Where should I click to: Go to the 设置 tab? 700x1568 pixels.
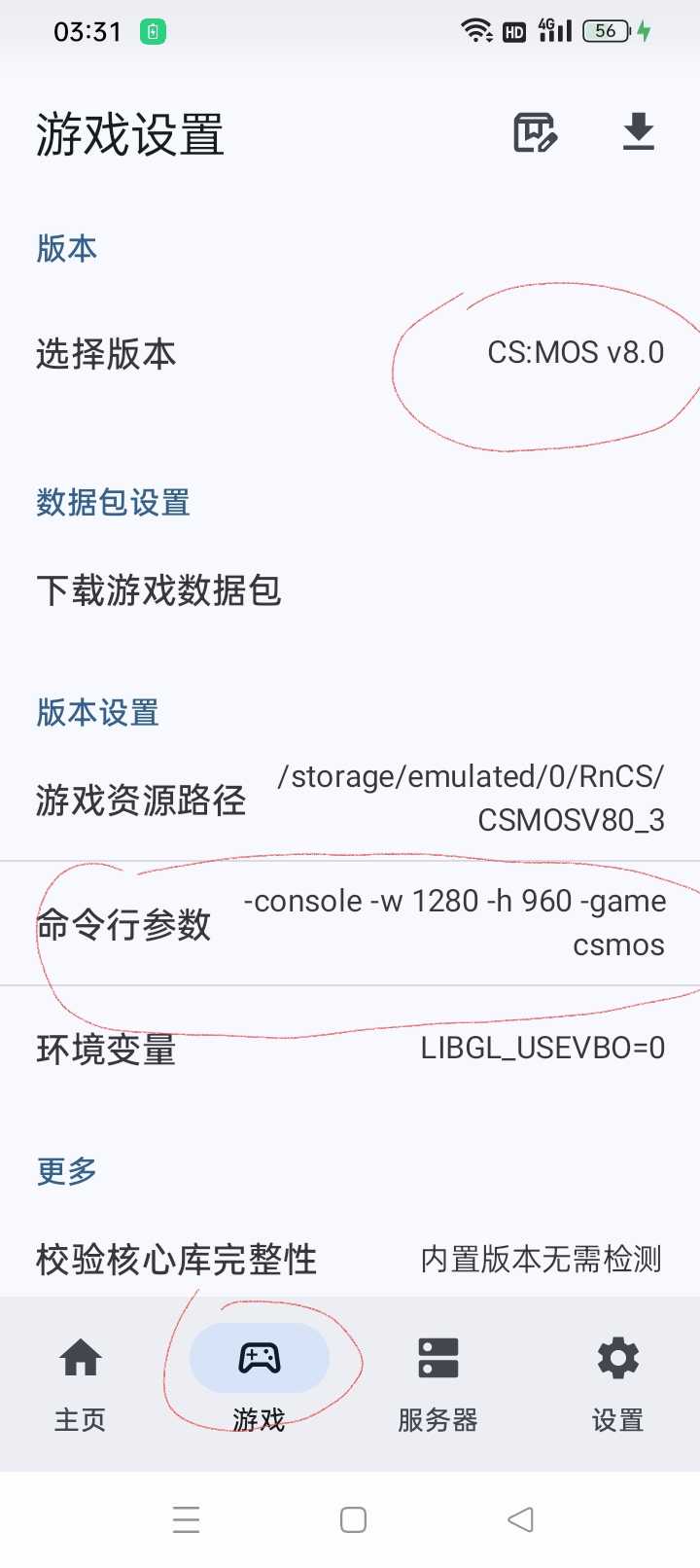(x=617, y=1381)
